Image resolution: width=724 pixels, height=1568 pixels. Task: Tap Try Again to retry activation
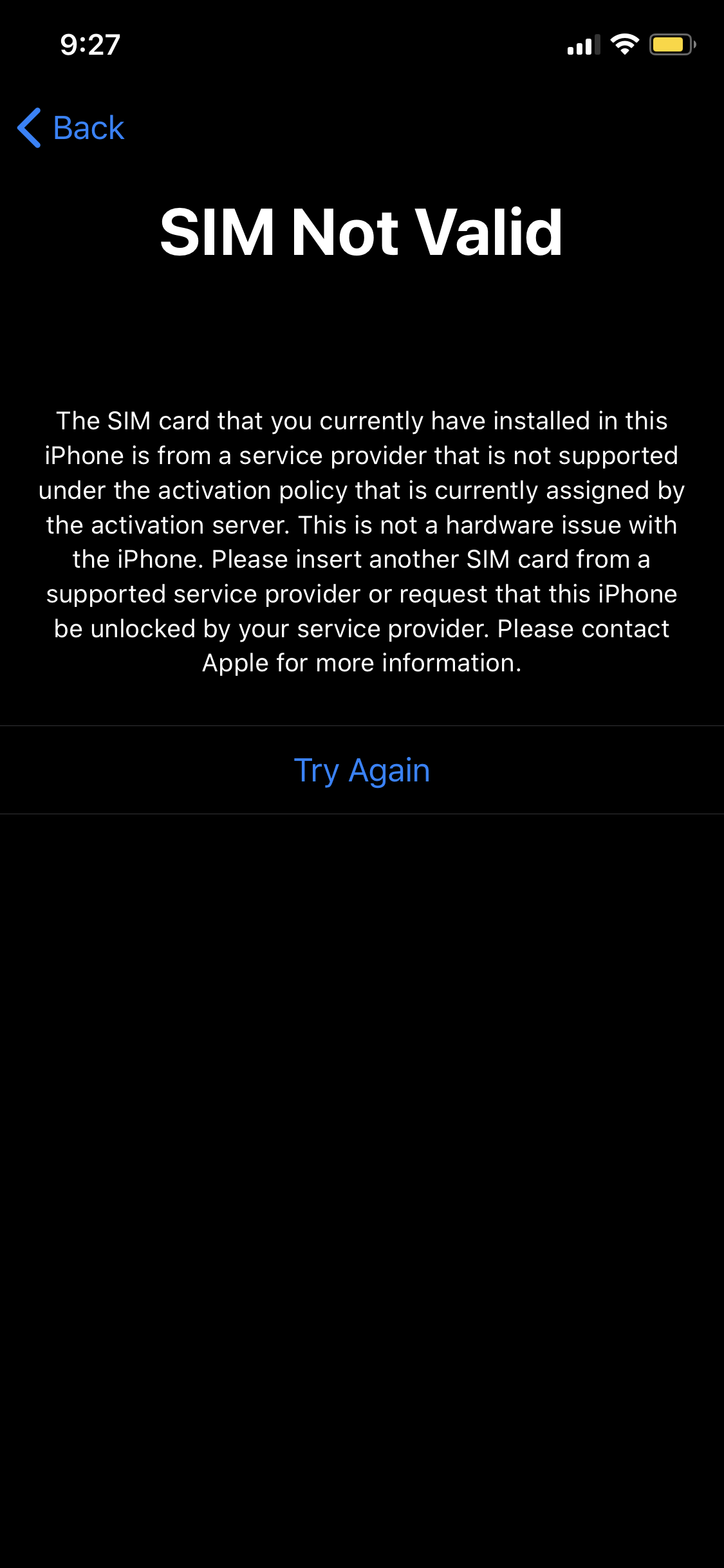click(x=362, y=770)
